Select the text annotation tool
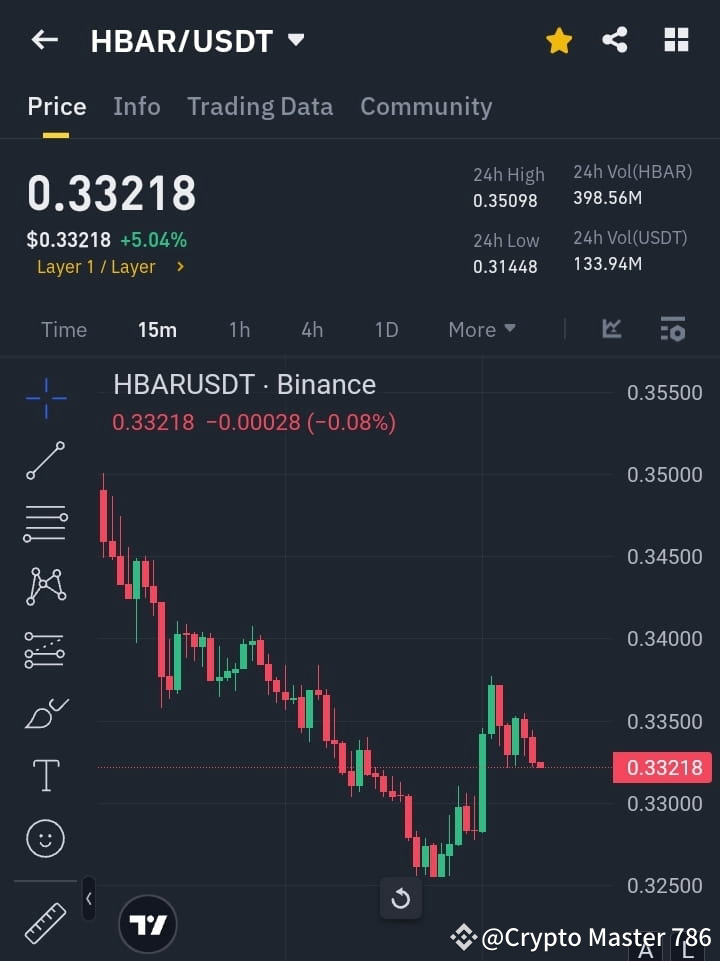Screen dimensions: 720x961 coord(44,775)
